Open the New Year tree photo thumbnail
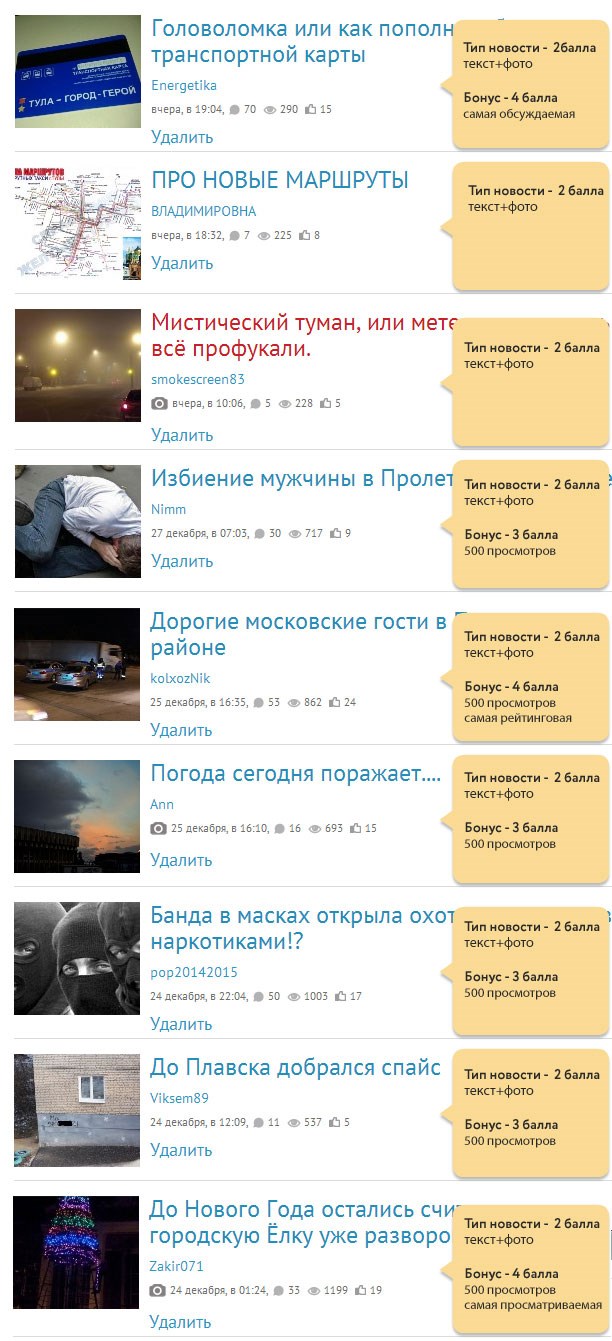 (x=77, y=1252)
